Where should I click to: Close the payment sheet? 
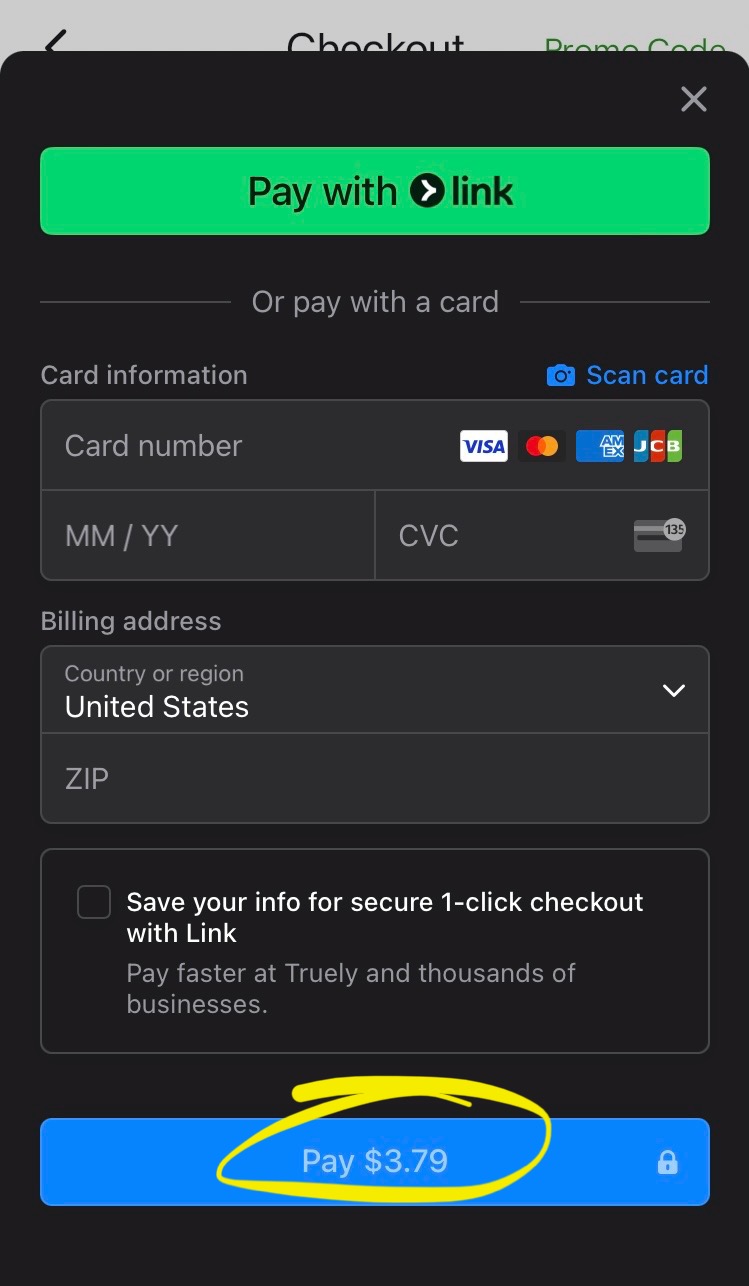tap(693, 99)
